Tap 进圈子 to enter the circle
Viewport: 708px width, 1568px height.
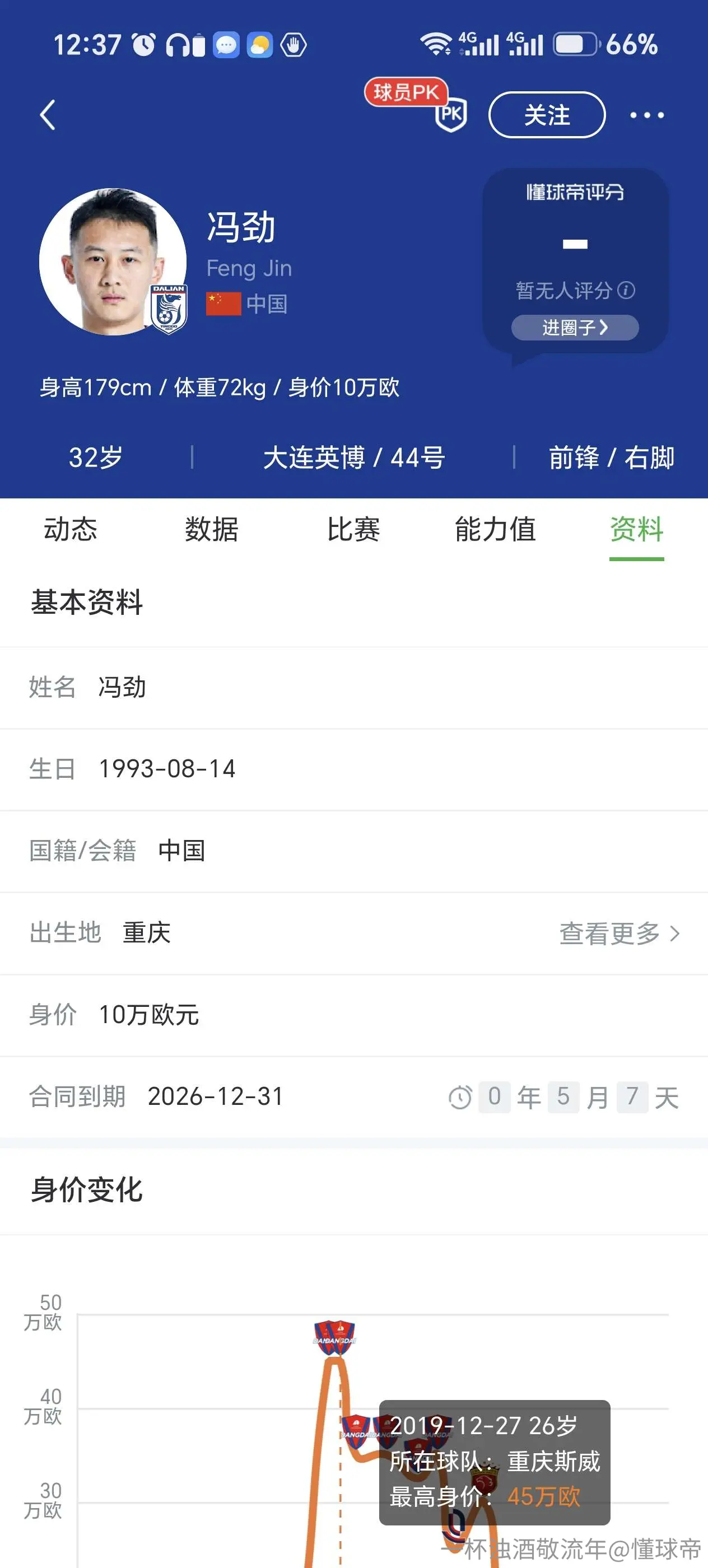(x=575, y=328)
